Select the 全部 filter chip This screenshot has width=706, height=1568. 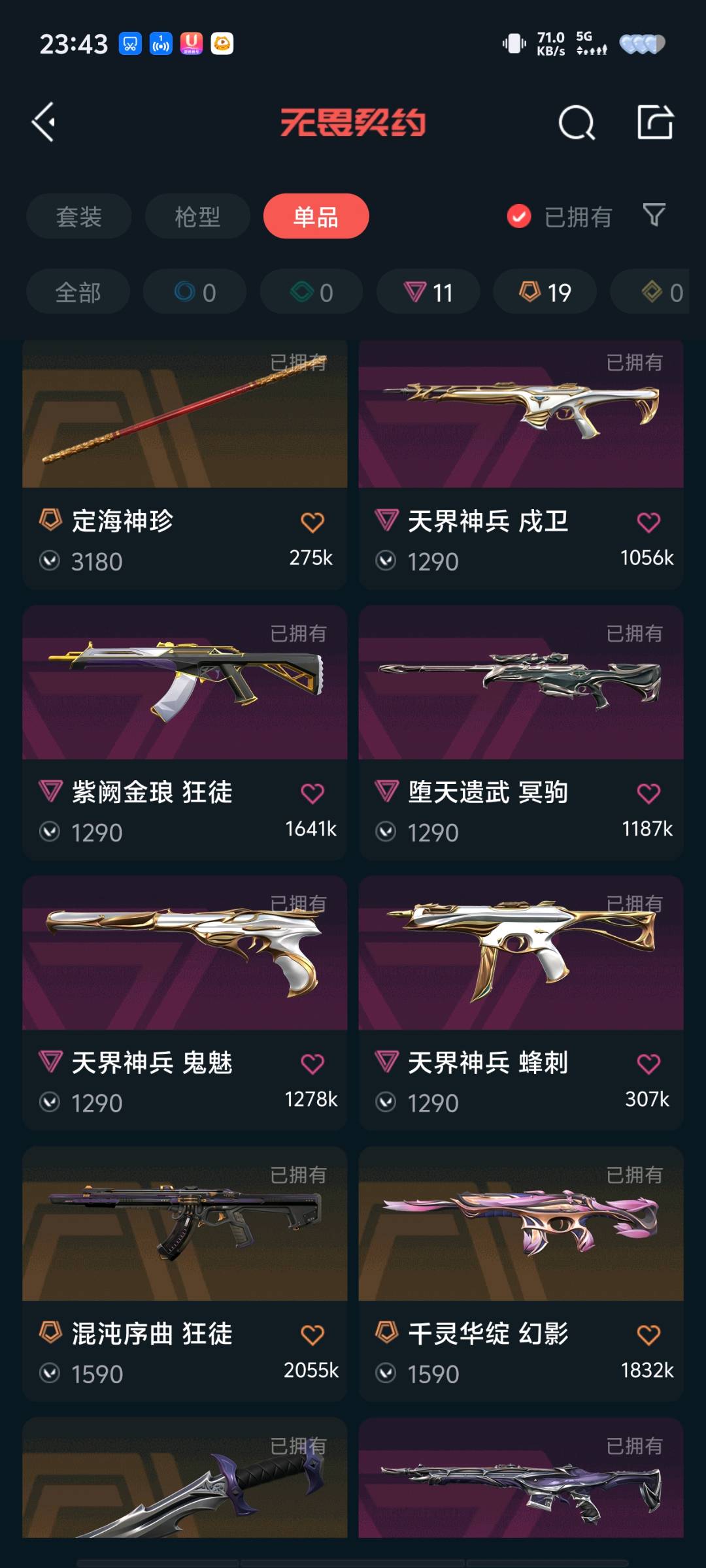click(78, 292)
